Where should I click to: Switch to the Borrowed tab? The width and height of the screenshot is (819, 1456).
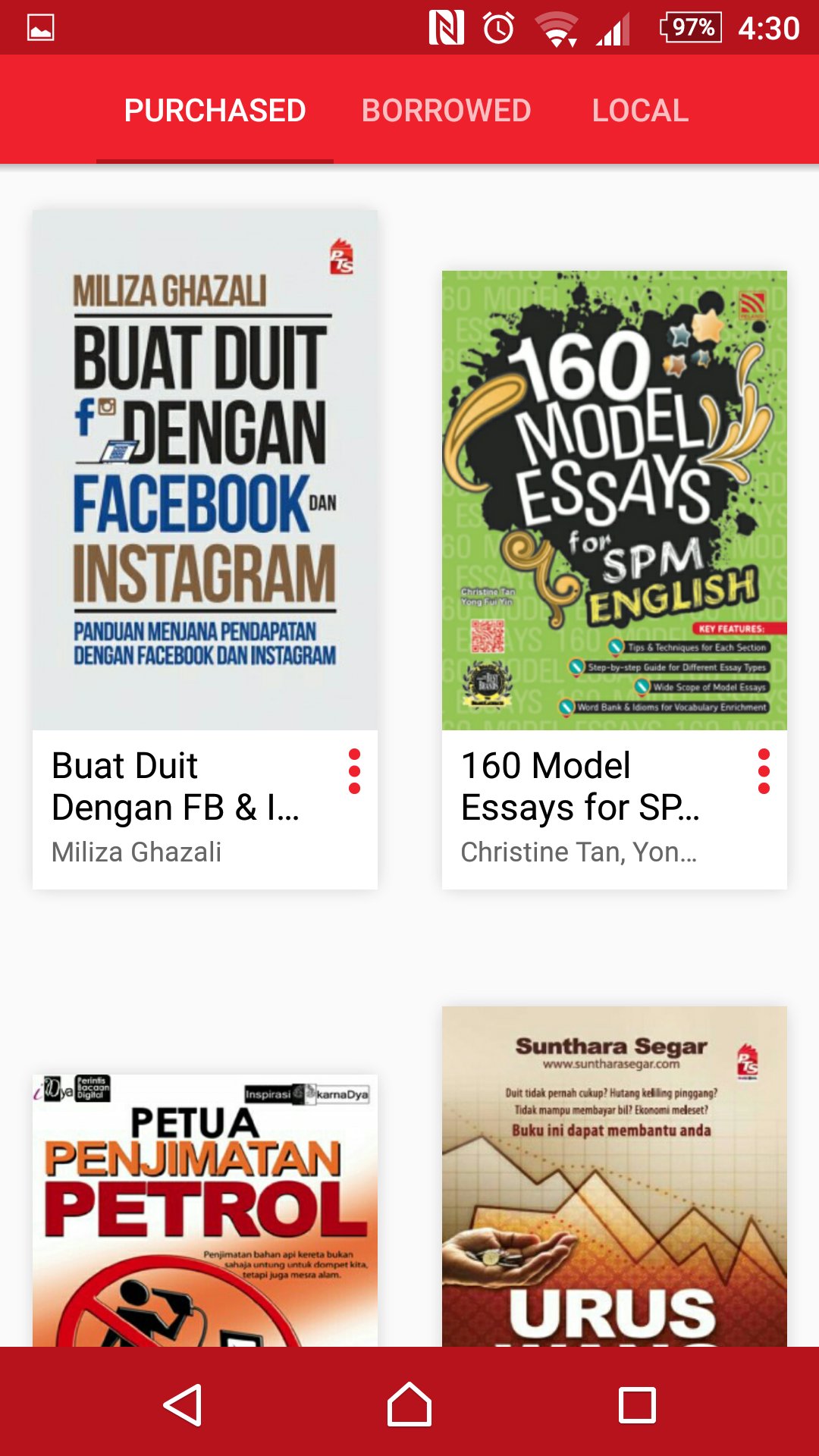446,111
